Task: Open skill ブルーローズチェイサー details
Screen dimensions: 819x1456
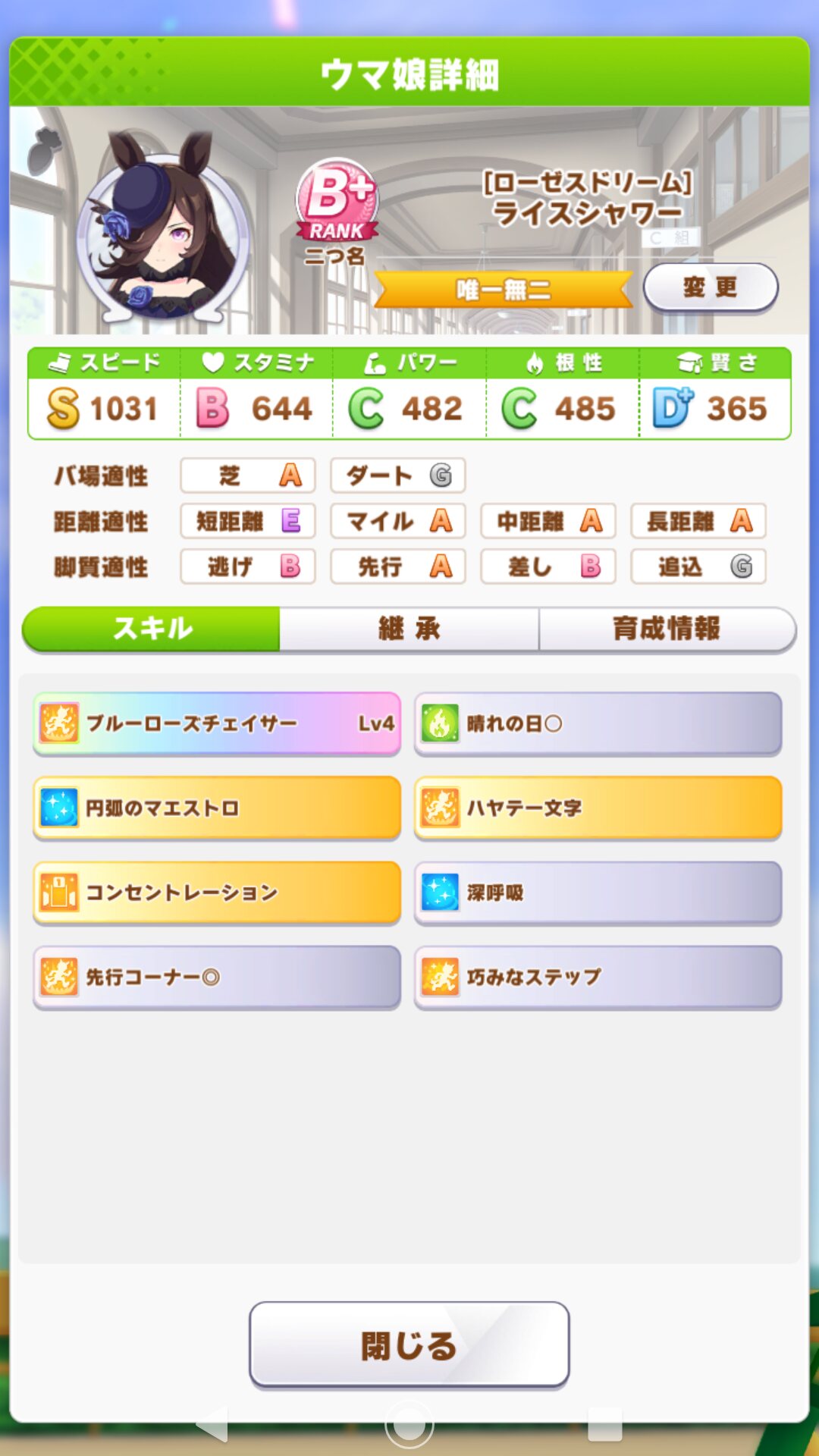Action: tap(217, 723)
